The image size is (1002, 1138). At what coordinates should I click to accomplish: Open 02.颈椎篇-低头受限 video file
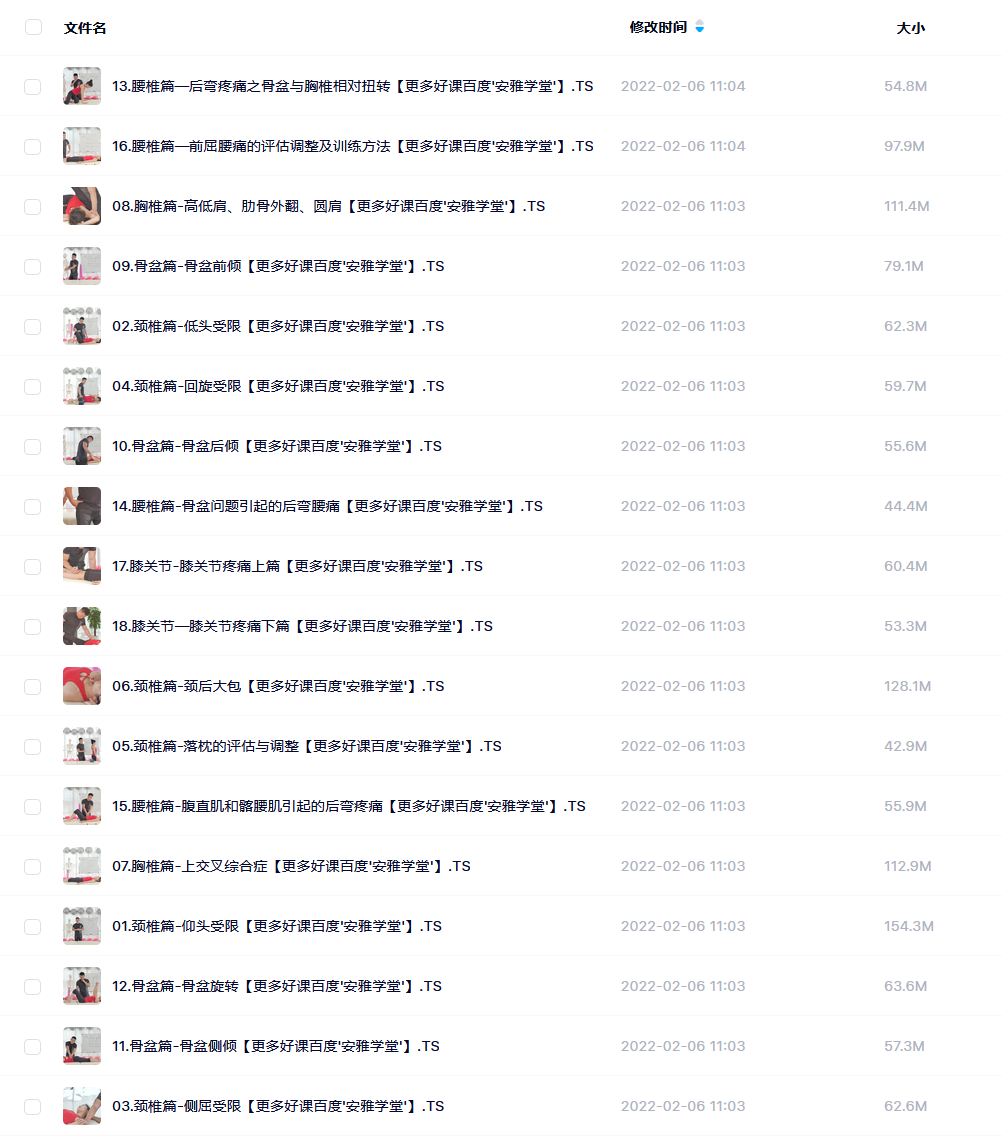tap(277, 326)
